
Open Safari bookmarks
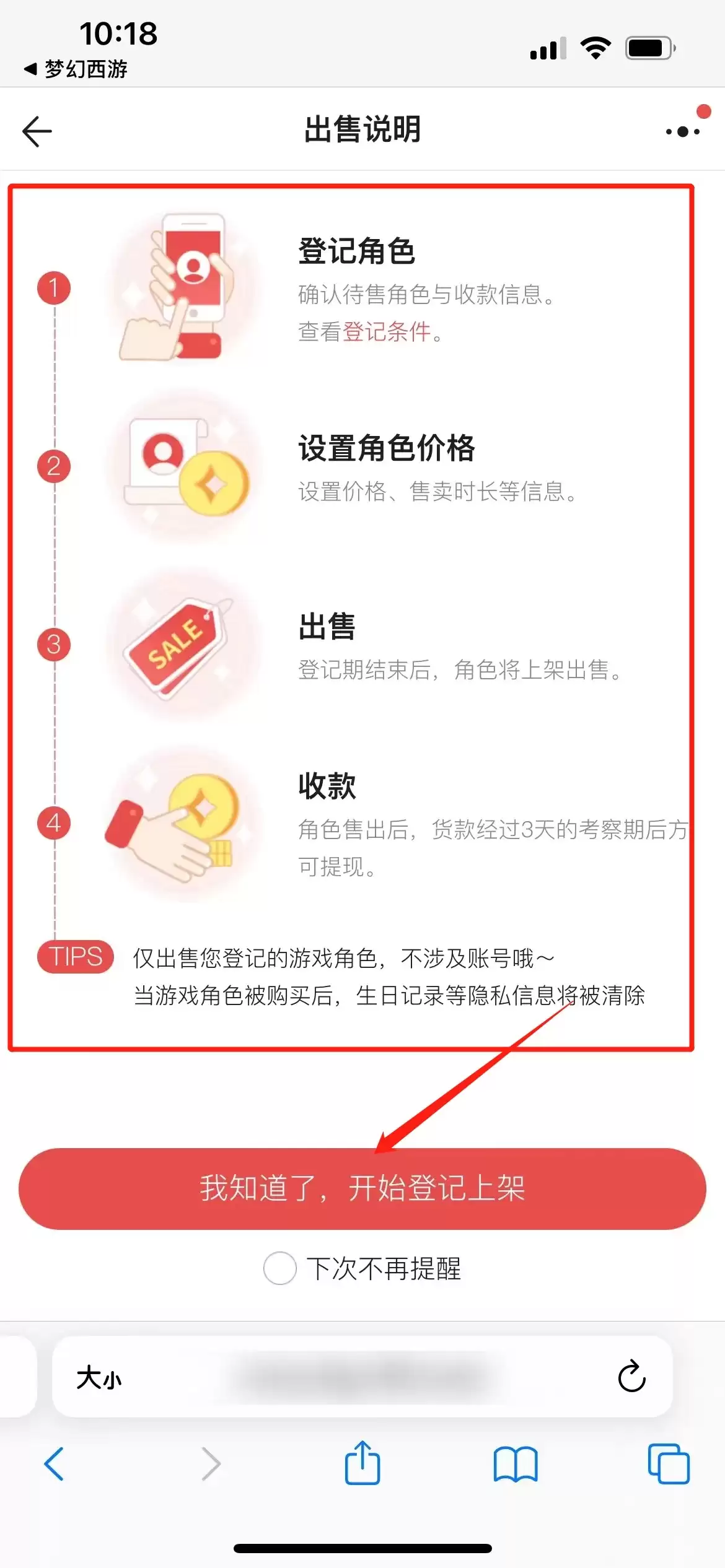[516, 1464]
